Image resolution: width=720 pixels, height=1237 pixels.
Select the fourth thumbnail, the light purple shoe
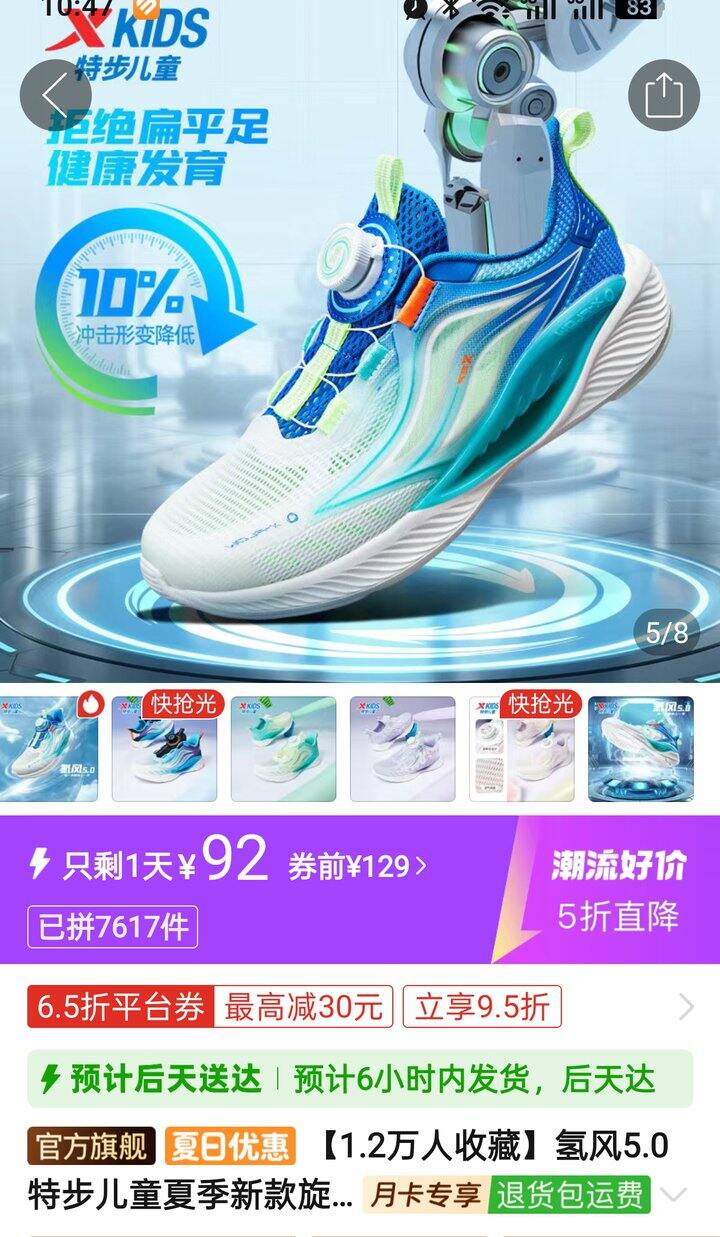pos(403,749)
